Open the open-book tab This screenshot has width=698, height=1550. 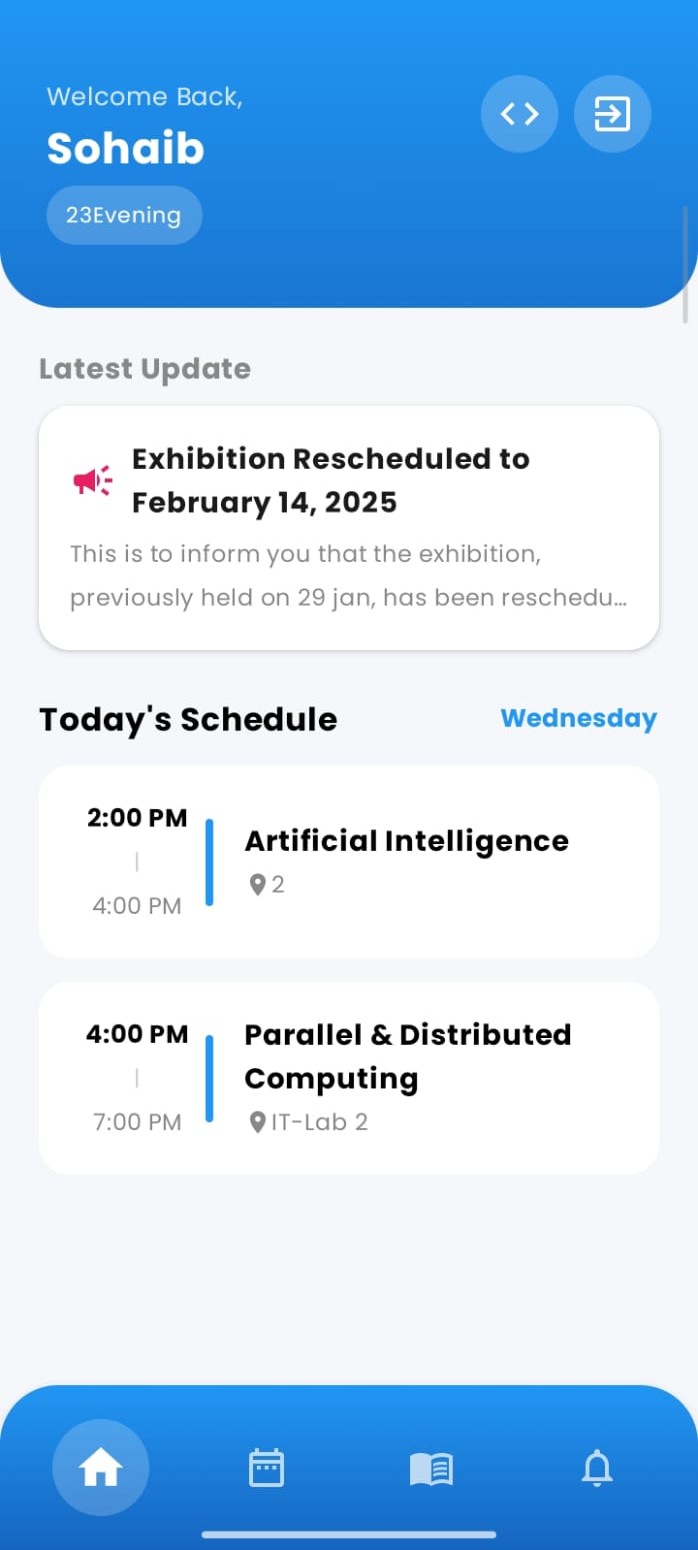point(431,1469)
